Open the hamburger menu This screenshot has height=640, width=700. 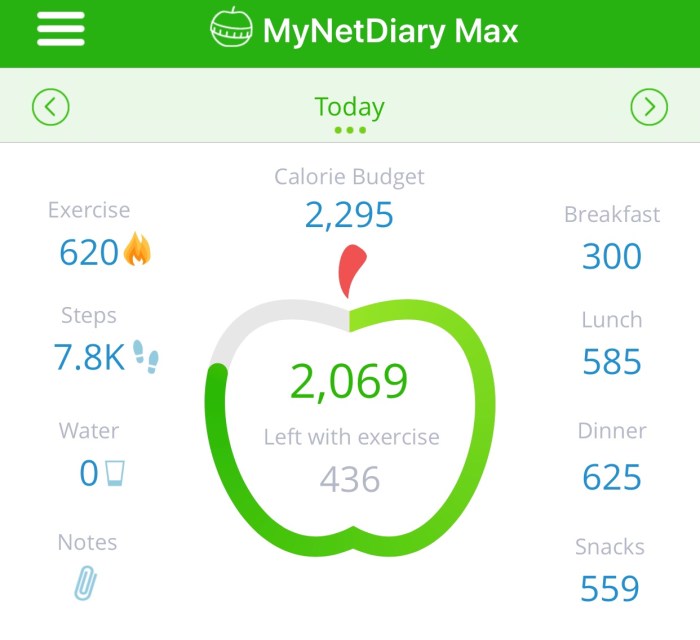(60, 30)
